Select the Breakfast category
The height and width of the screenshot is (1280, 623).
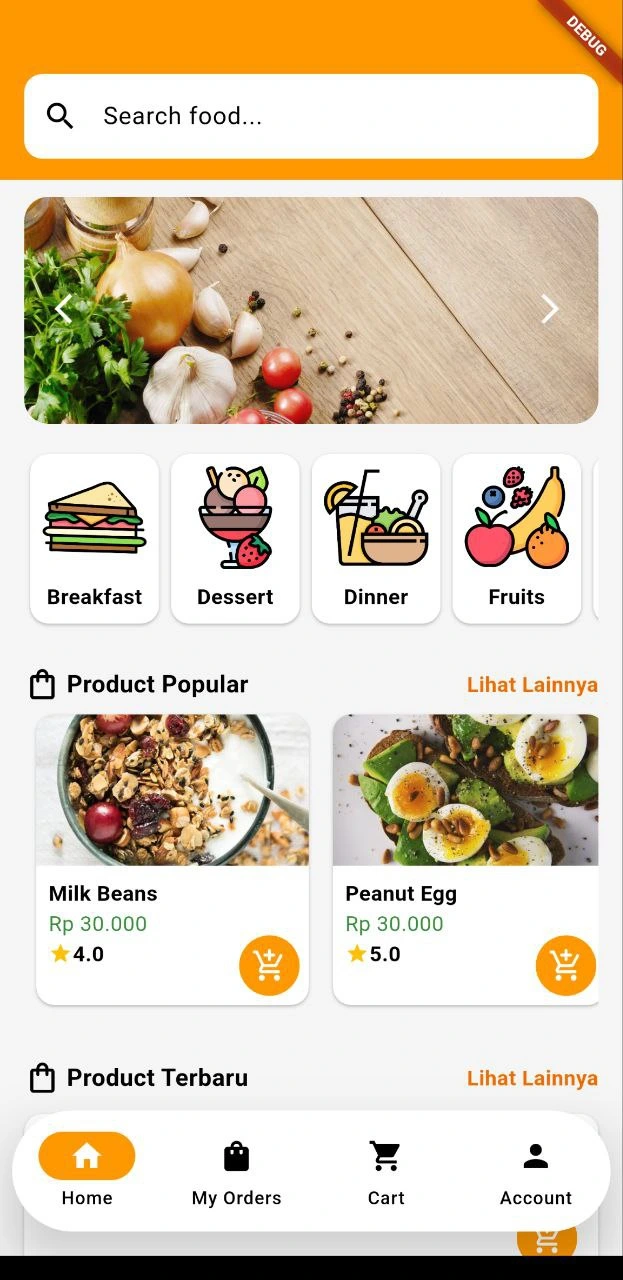pos(95,538)
